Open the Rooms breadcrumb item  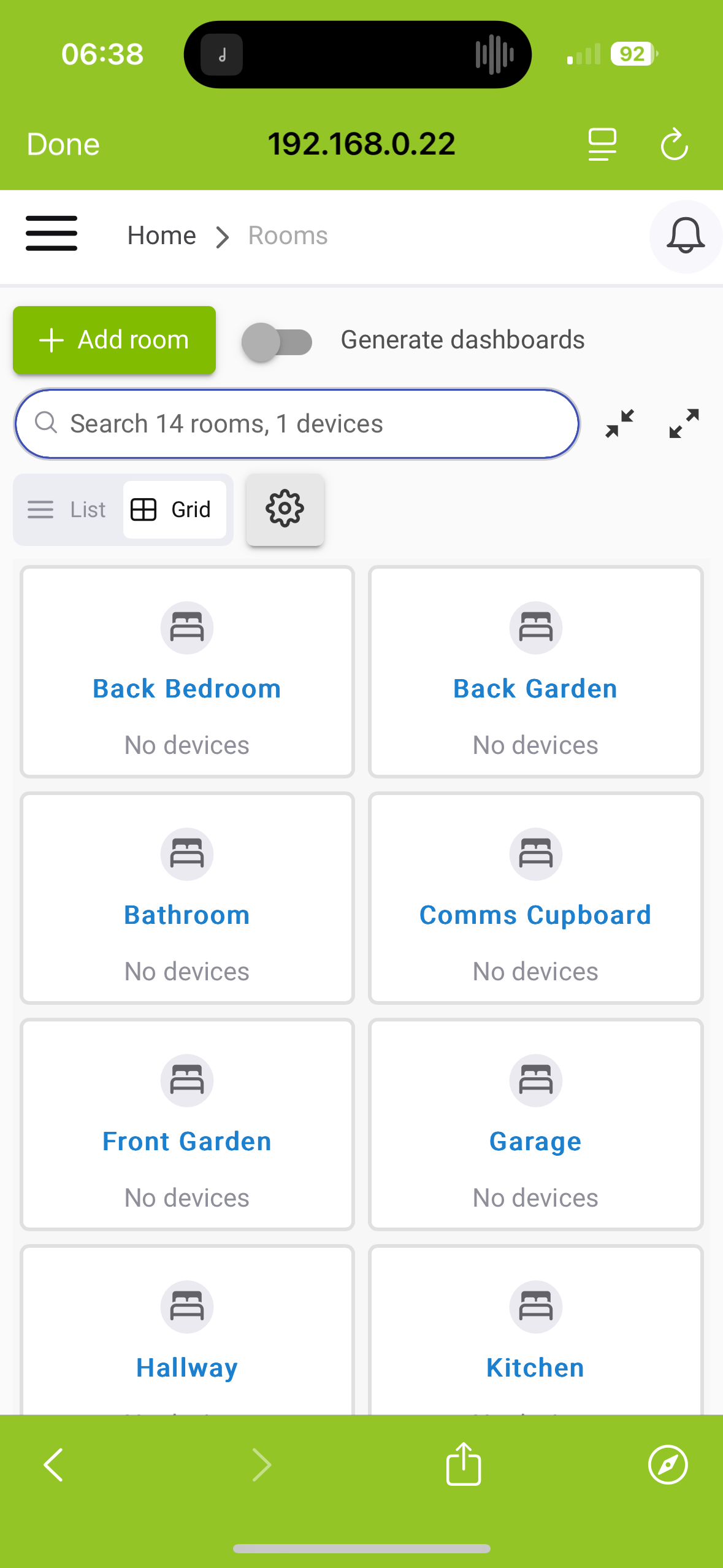click(286, 235)
